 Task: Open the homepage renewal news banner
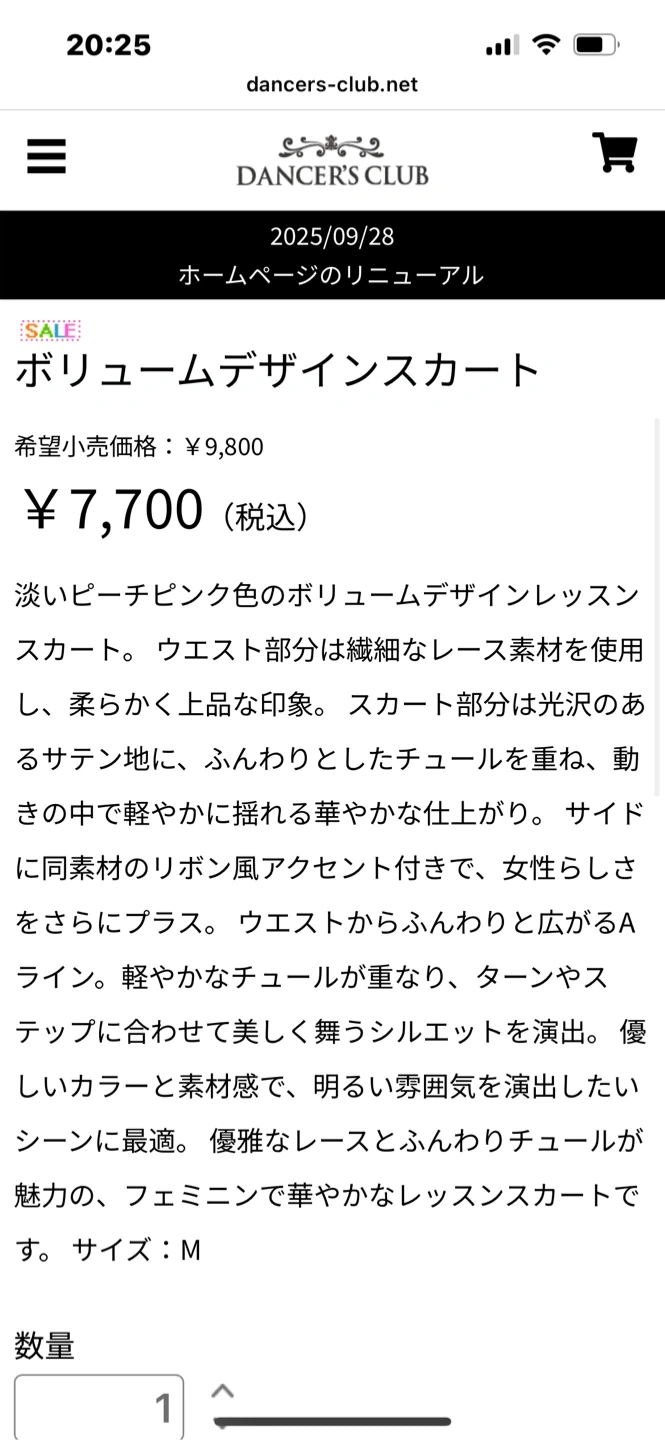tap(332, 256)
